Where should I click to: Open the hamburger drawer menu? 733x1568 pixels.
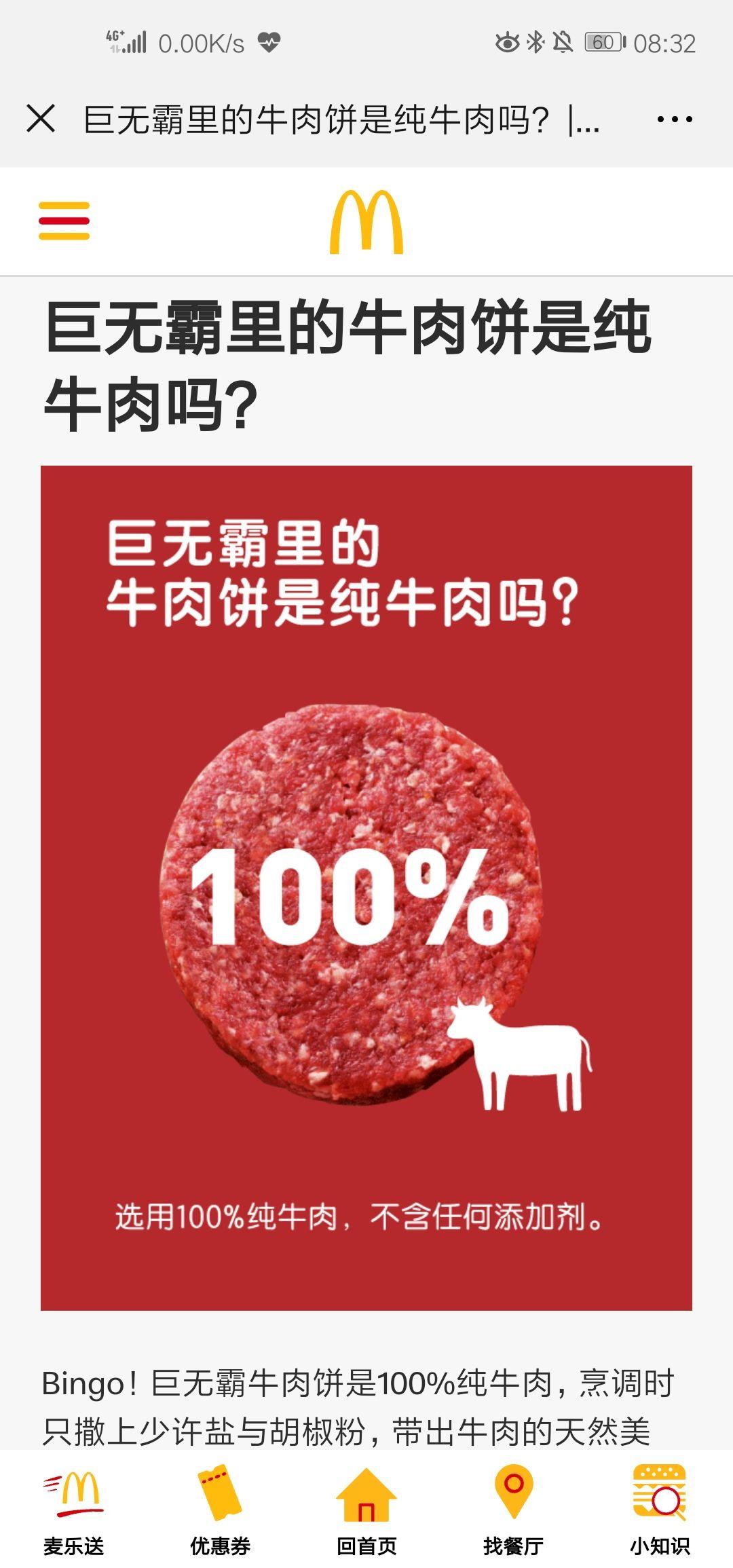point(64,221)
